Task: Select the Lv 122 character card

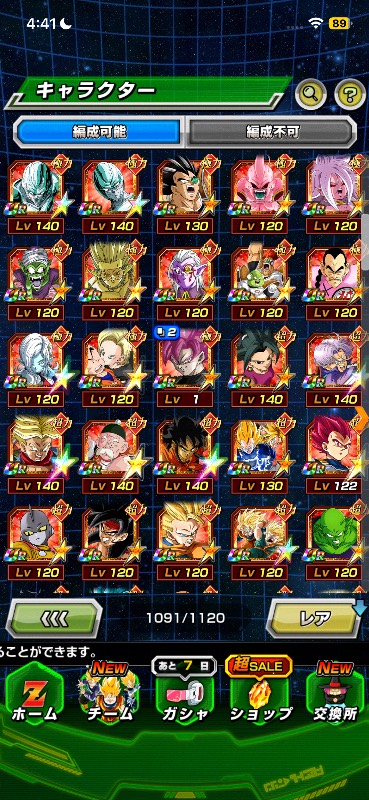Action: click(x=333, y=455)
